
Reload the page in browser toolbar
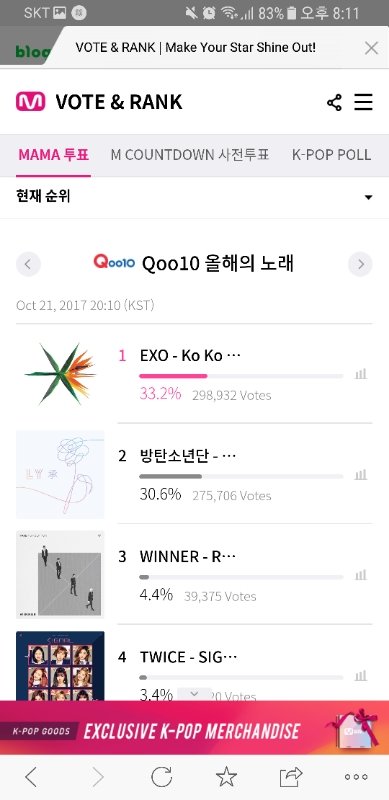coord(161,777)
